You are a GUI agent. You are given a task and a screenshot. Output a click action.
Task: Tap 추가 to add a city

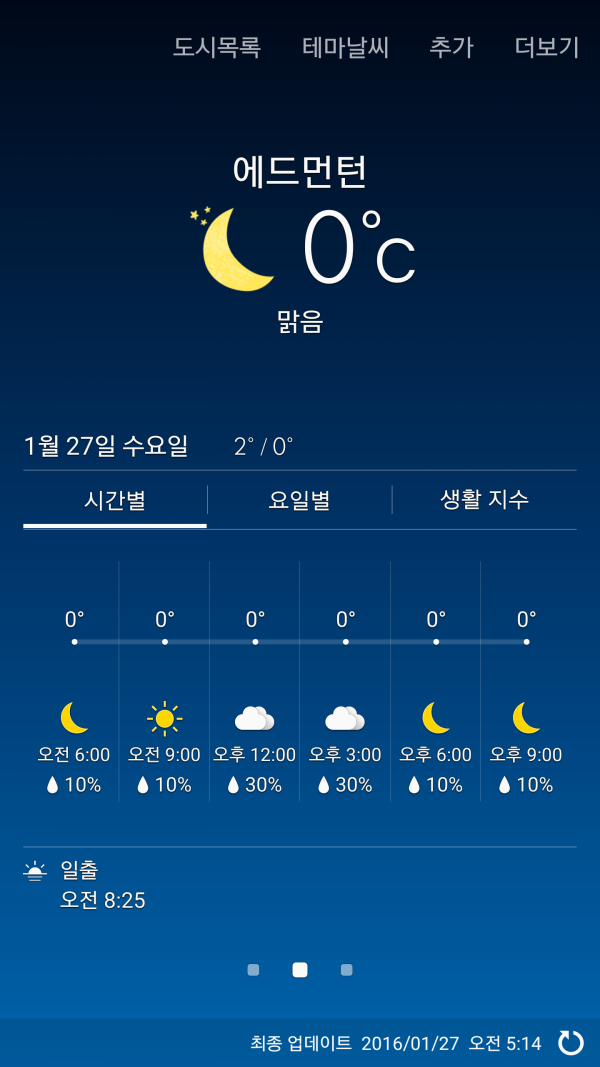[x=451, y=48]
